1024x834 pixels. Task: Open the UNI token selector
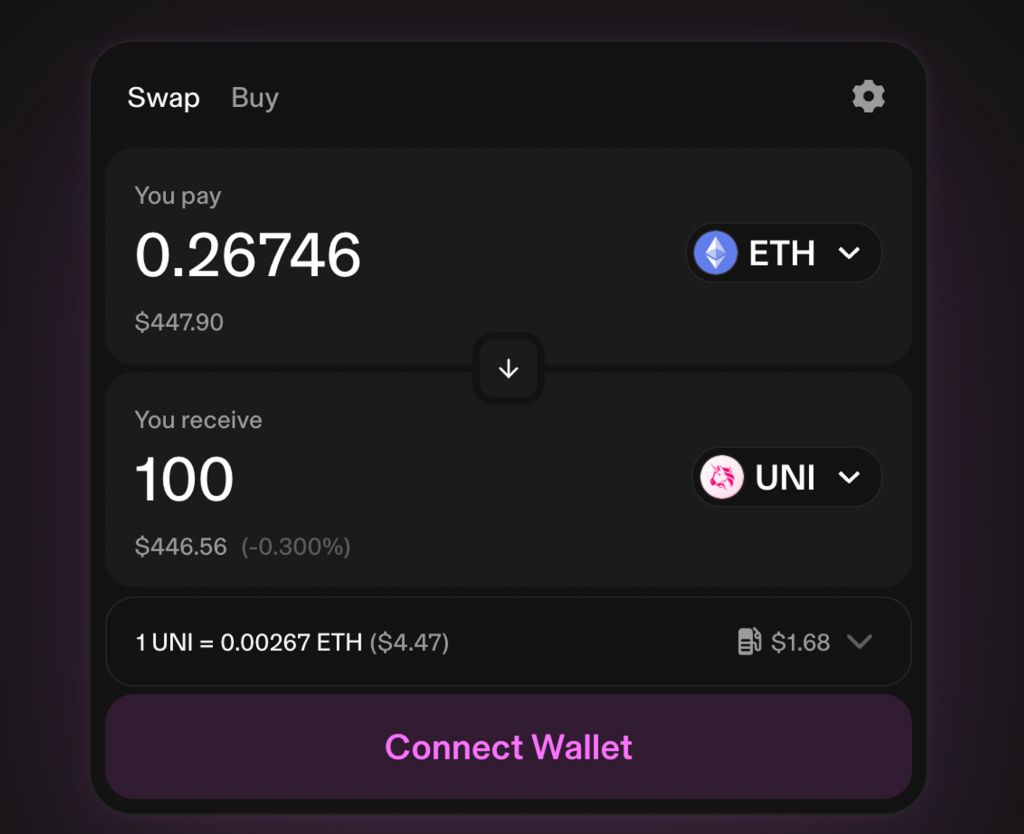click(x=786, y=478)
